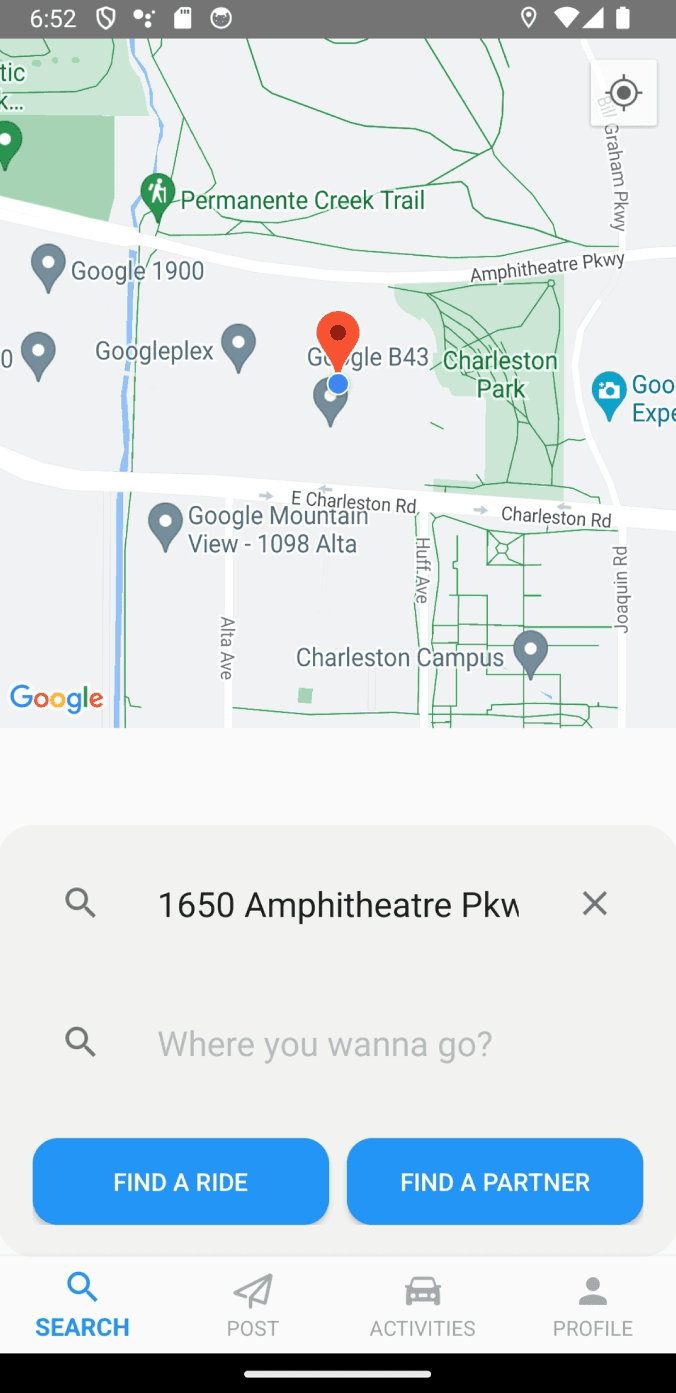
Task: Choose Find a Partner
Action: point(495,1181)
